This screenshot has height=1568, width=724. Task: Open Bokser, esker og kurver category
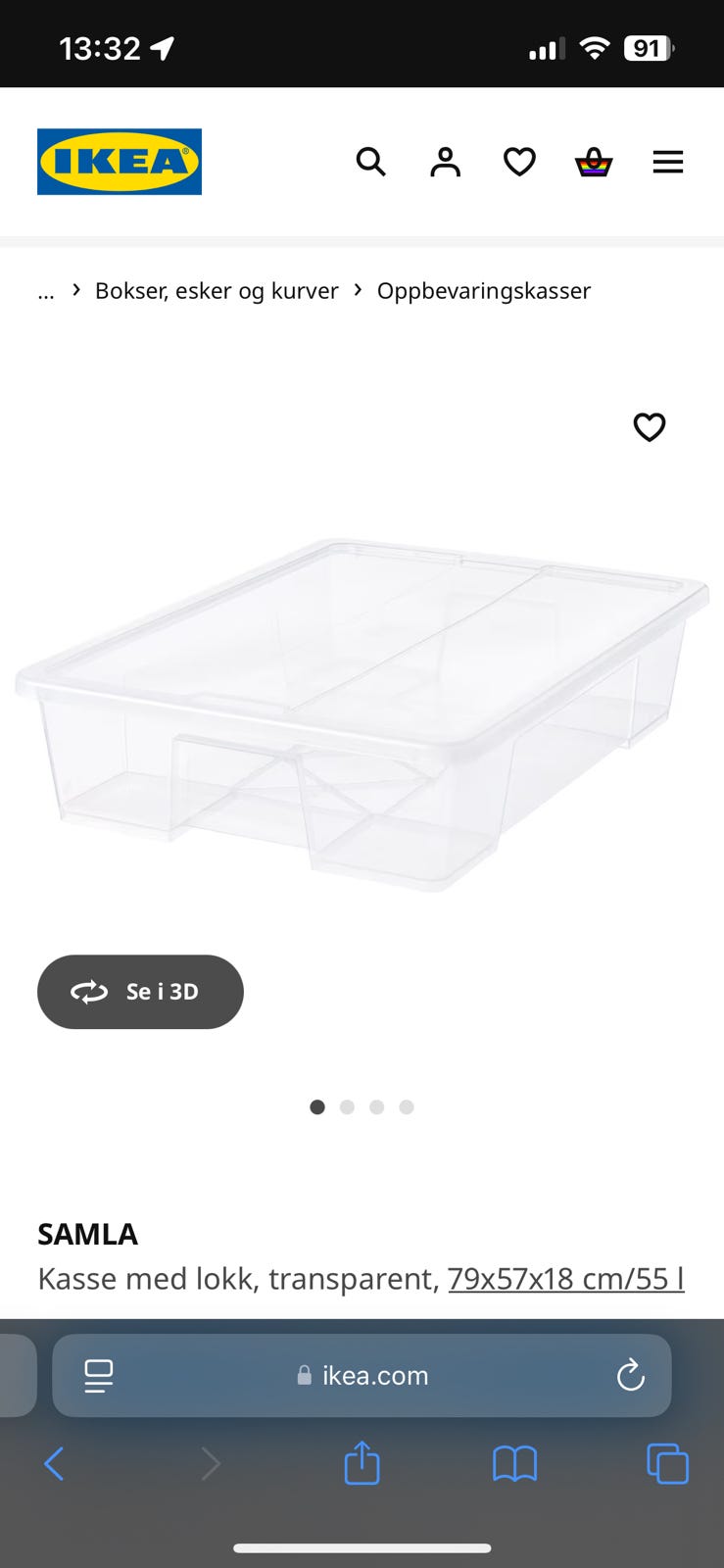tap(216, 290)
